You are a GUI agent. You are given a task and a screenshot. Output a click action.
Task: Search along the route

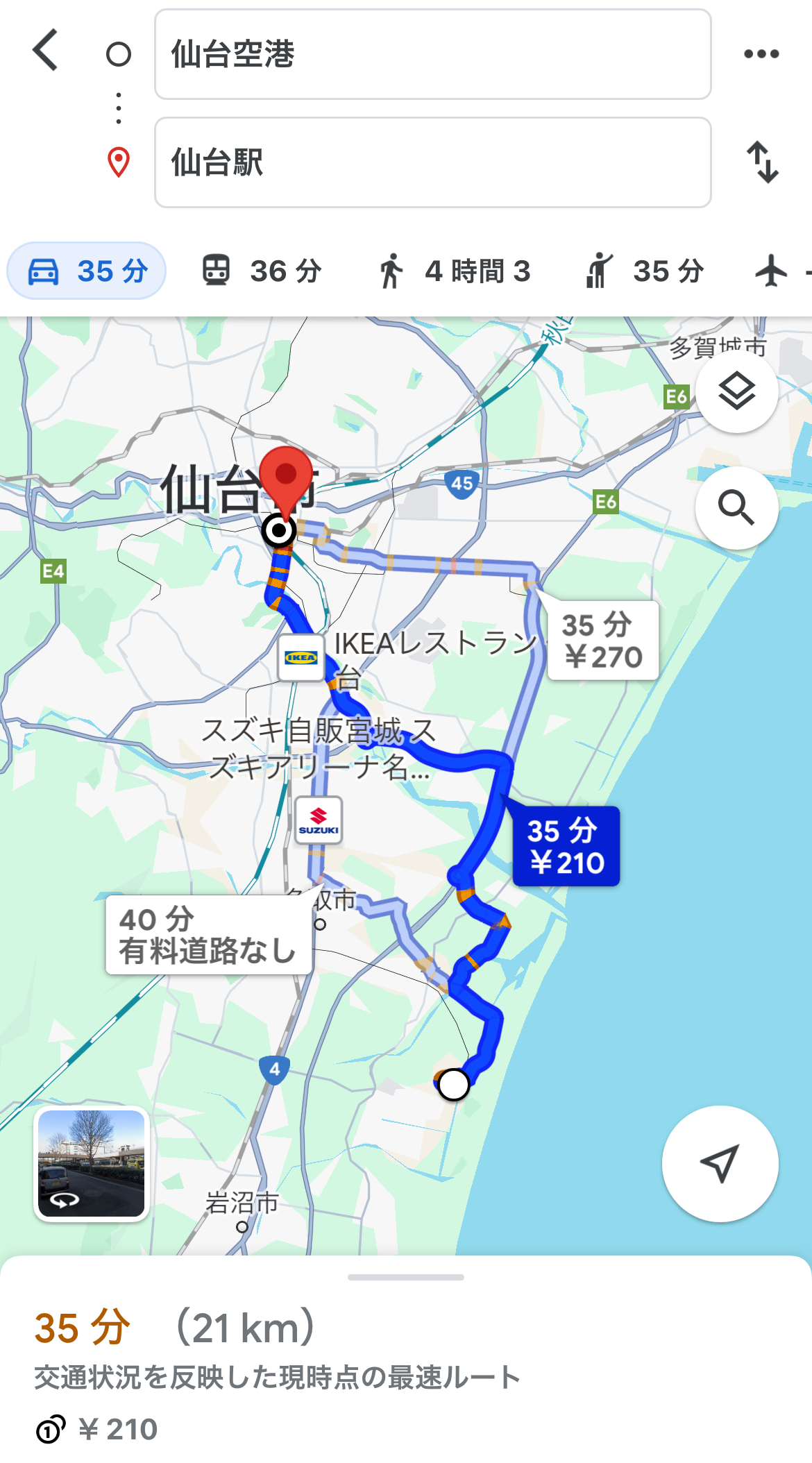click(x=736, y=508)
